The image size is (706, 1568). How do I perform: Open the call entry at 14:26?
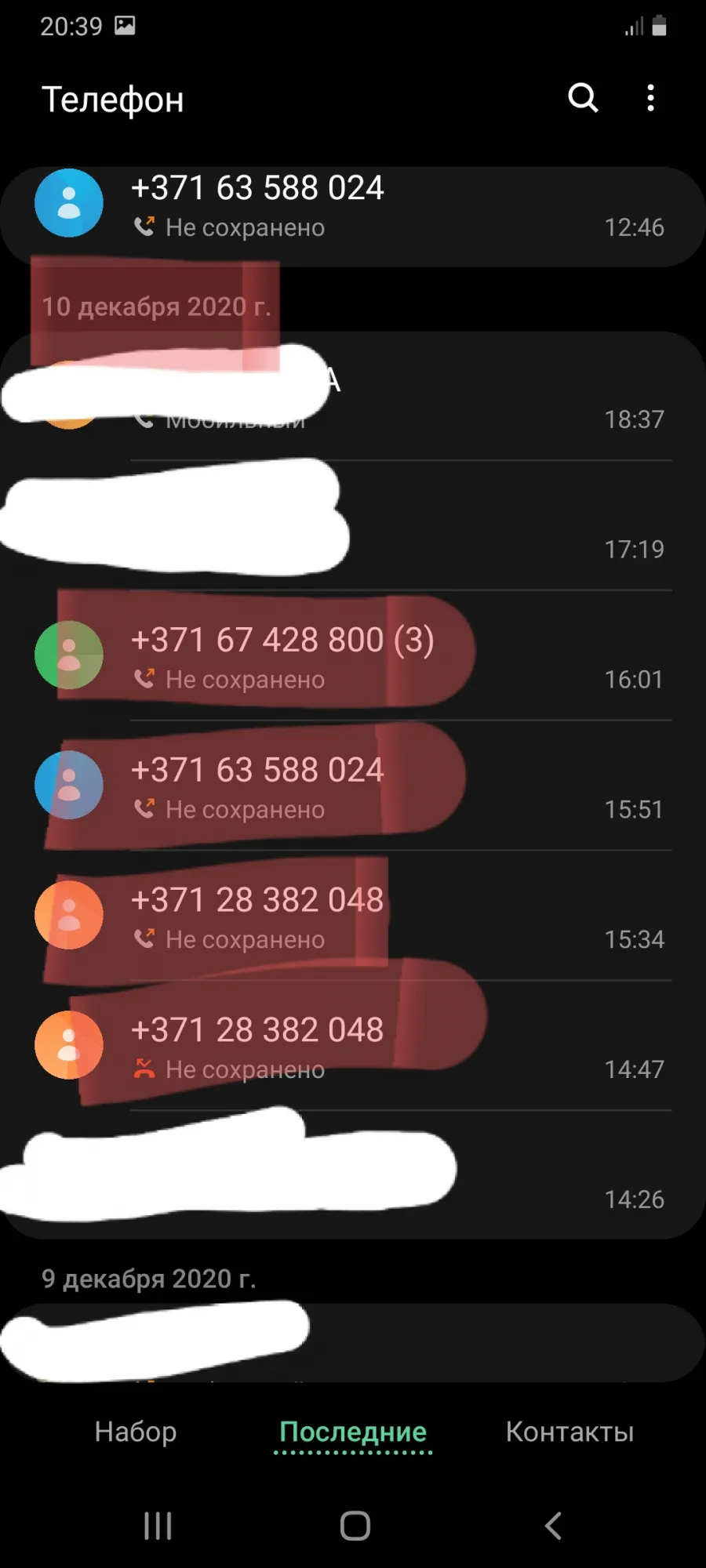click(x=353, y=1175)
